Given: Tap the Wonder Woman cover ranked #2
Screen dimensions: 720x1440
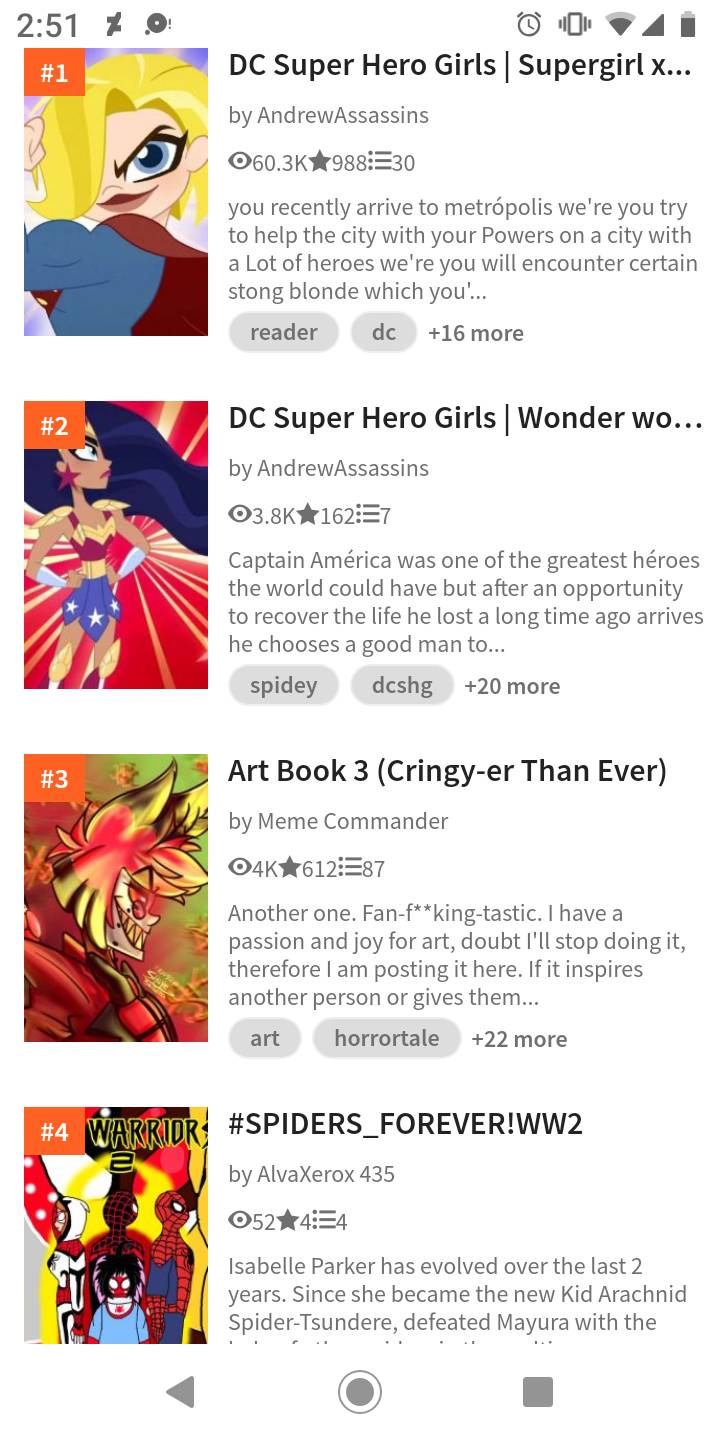Looking at the screenshot, I should point(116,545).
